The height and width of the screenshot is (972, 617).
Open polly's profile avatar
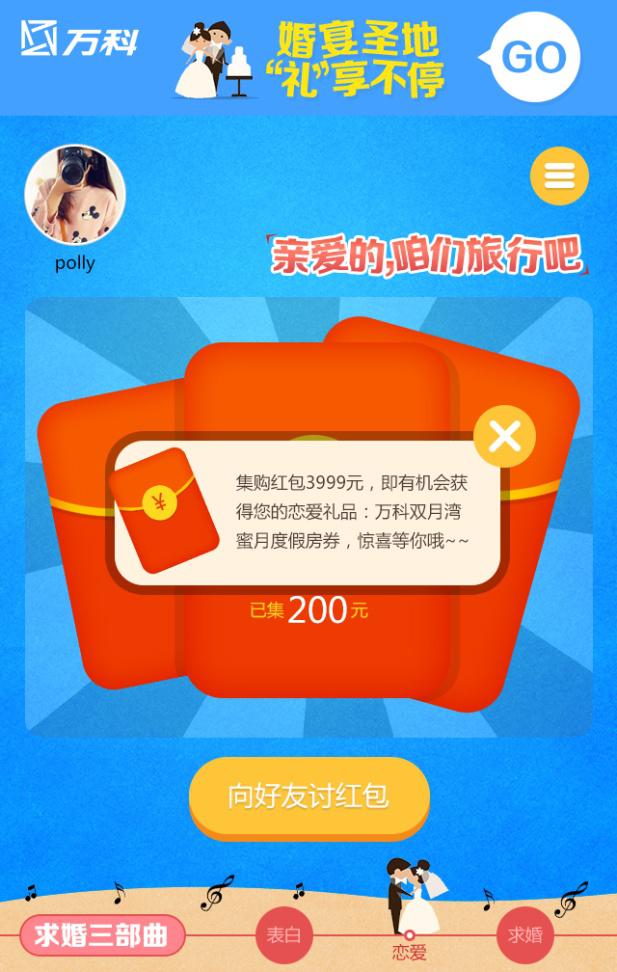pos(75,196)
